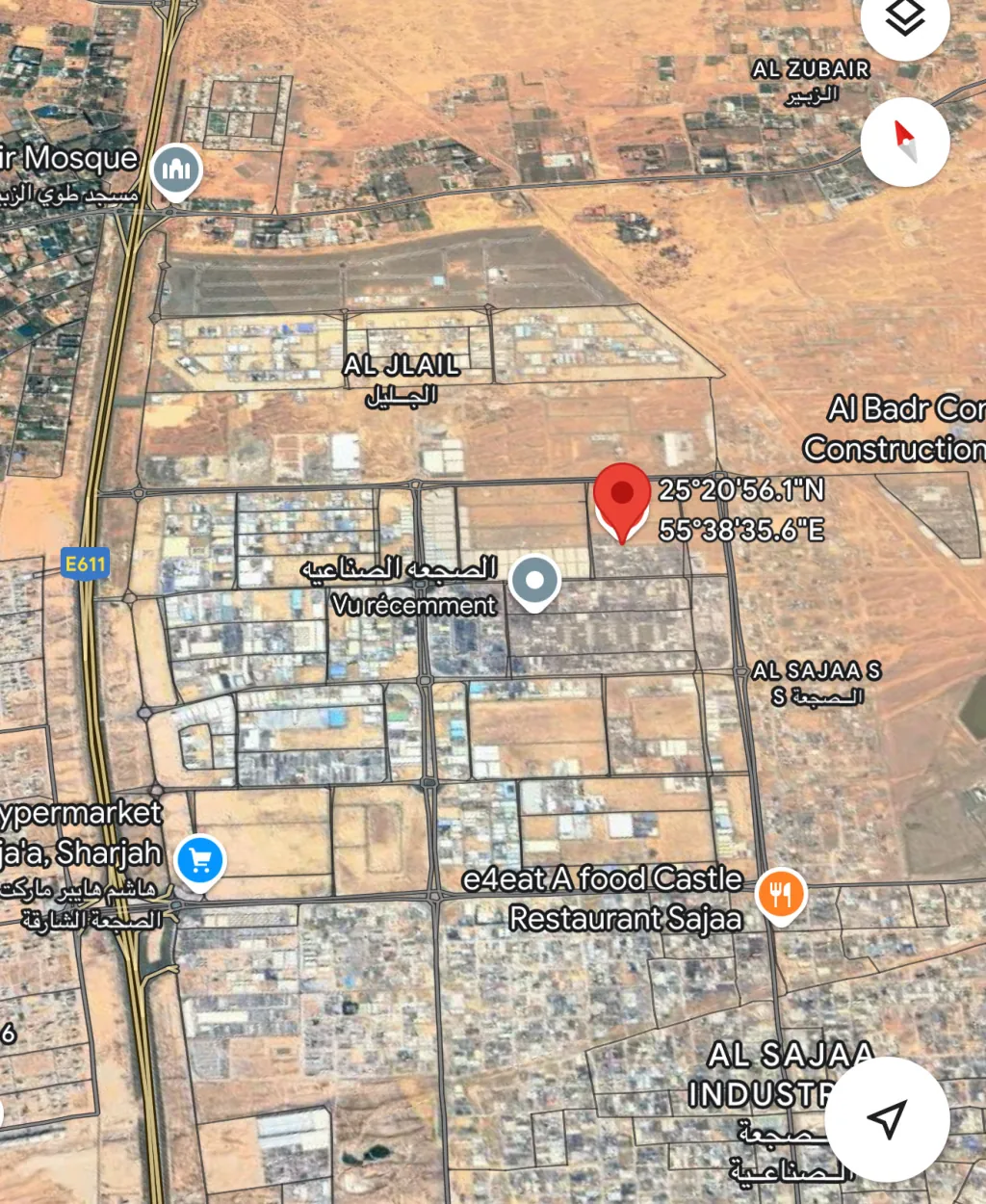The height and width of the screenshot is (1204, 986).
Task: Open the recently viewed place marker
Action: tap(534, 582)
